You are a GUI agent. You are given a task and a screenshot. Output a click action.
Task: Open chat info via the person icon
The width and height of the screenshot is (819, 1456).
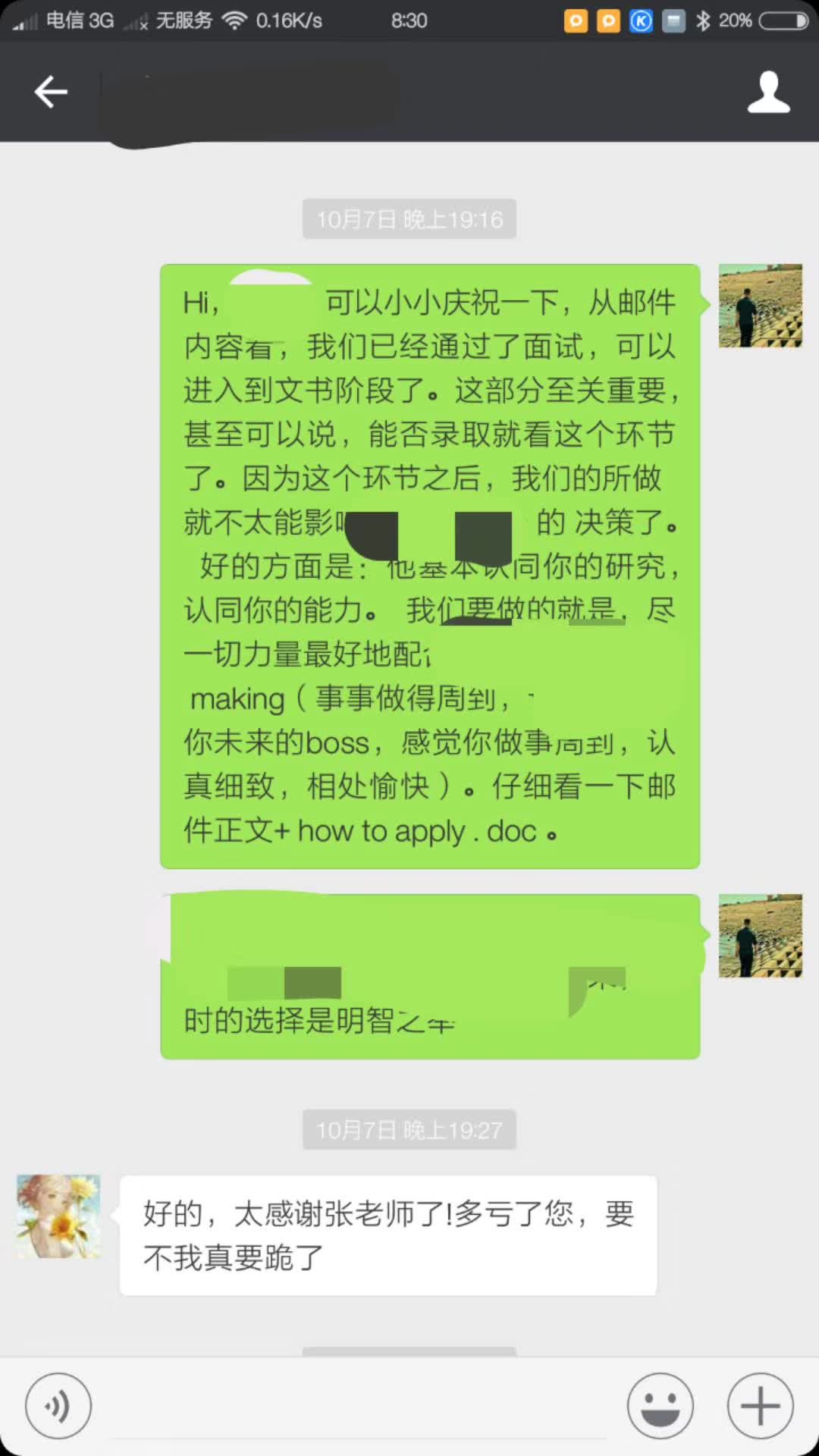point(768,92)
